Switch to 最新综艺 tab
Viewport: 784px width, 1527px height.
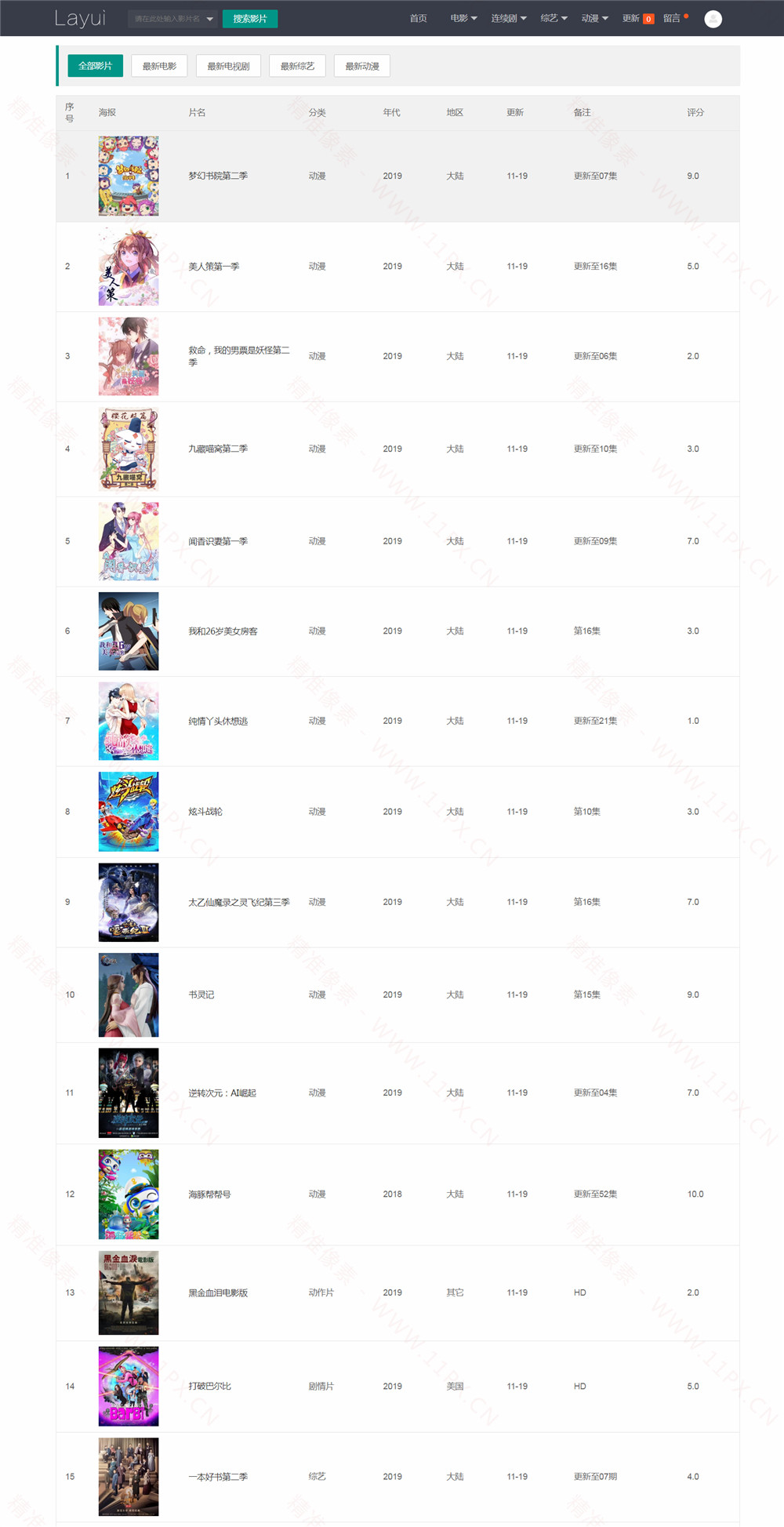coord(297,66)
